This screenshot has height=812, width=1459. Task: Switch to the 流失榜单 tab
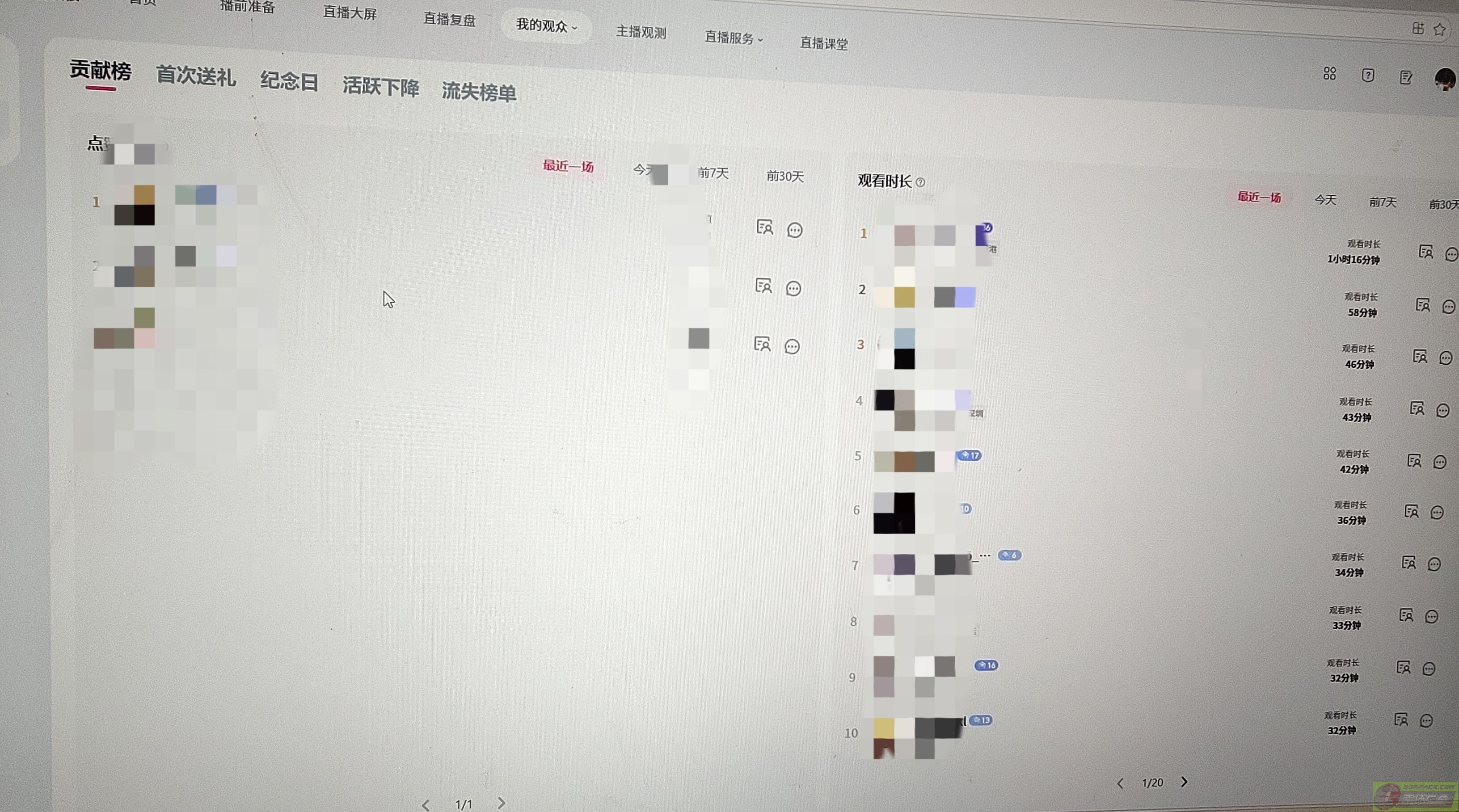coord(479,93)
